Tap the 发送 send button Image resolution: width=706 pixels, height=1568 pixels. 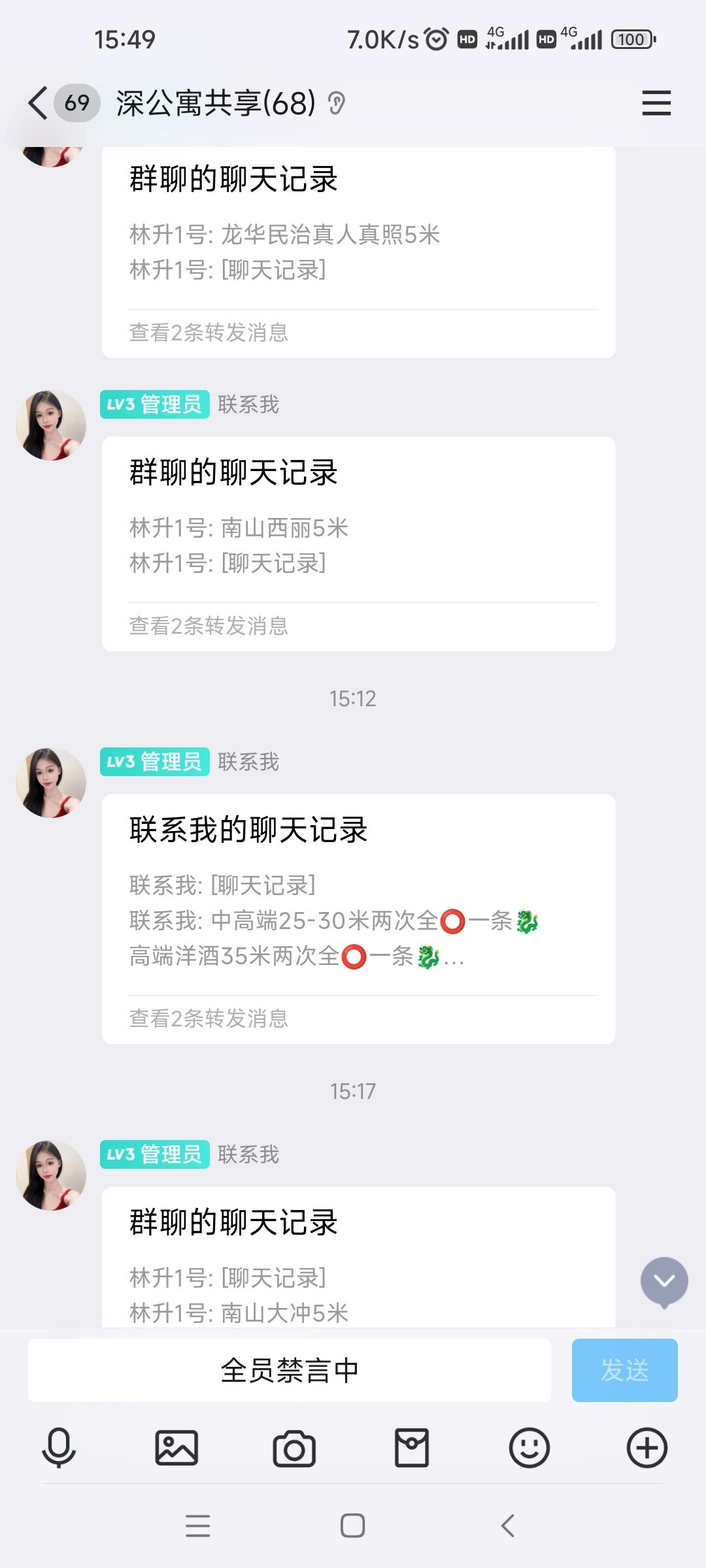[624, 1370]
